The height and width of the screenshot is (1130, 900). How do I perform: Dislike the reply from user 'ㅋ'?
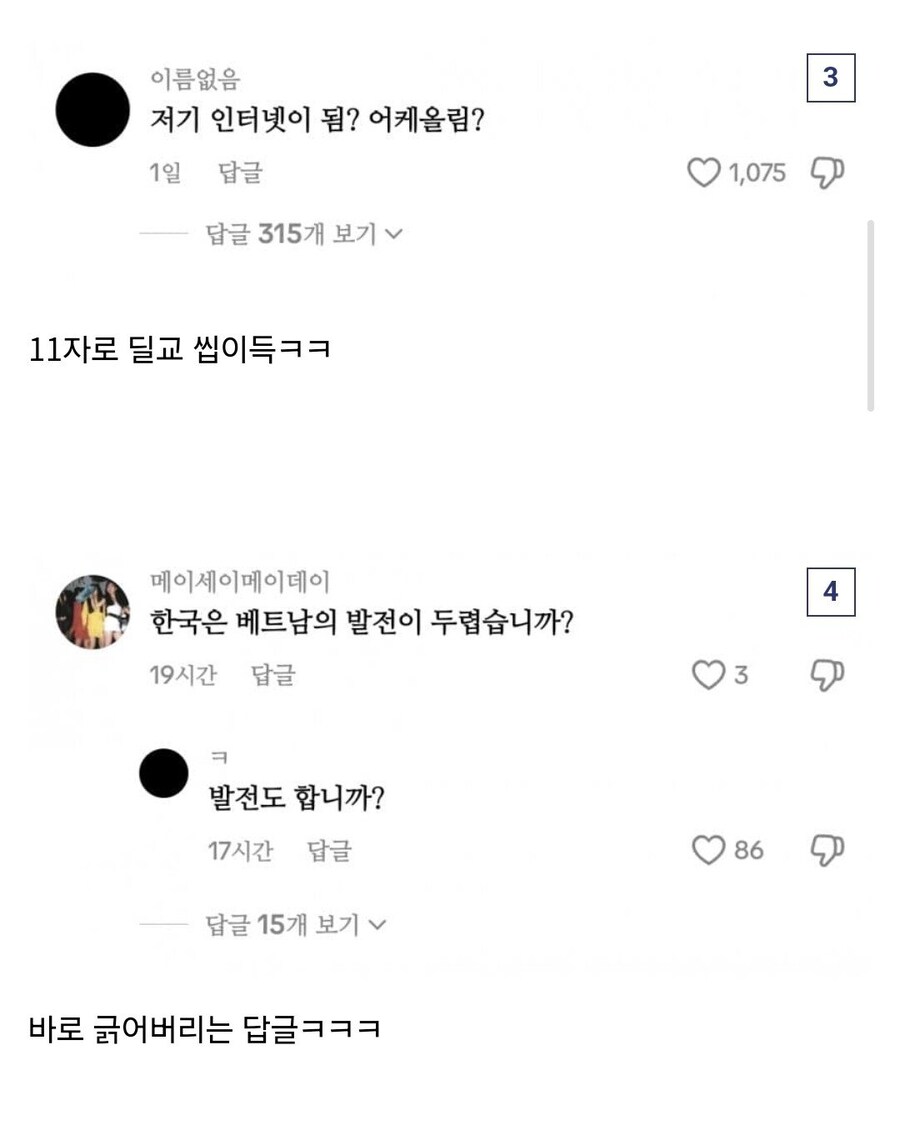[826, 848]
